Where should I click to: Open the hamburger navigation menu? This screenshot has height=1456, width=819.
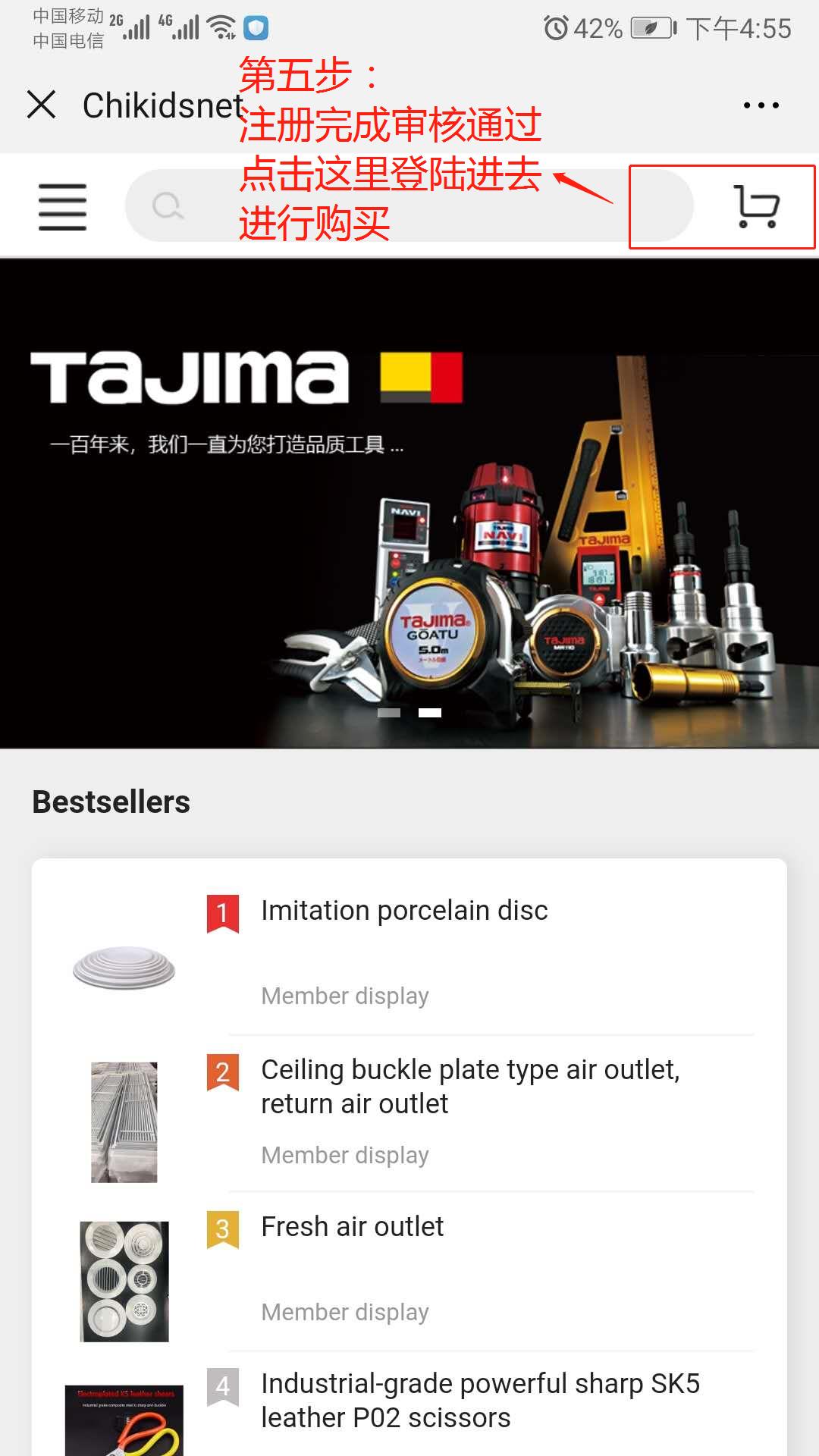[x=62, y=206]
